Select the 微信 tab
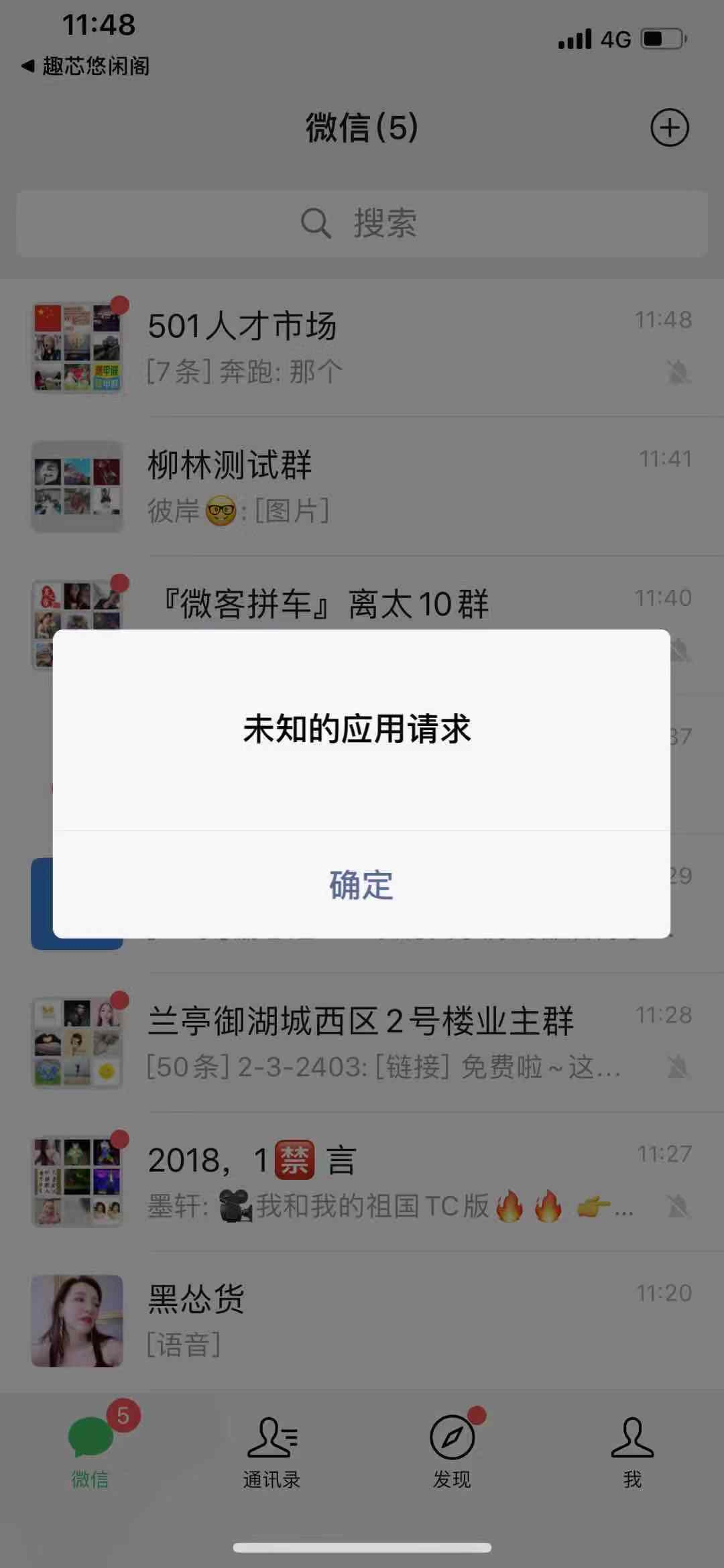Viewport: 724px width, 1568px height. (90, 1450)
